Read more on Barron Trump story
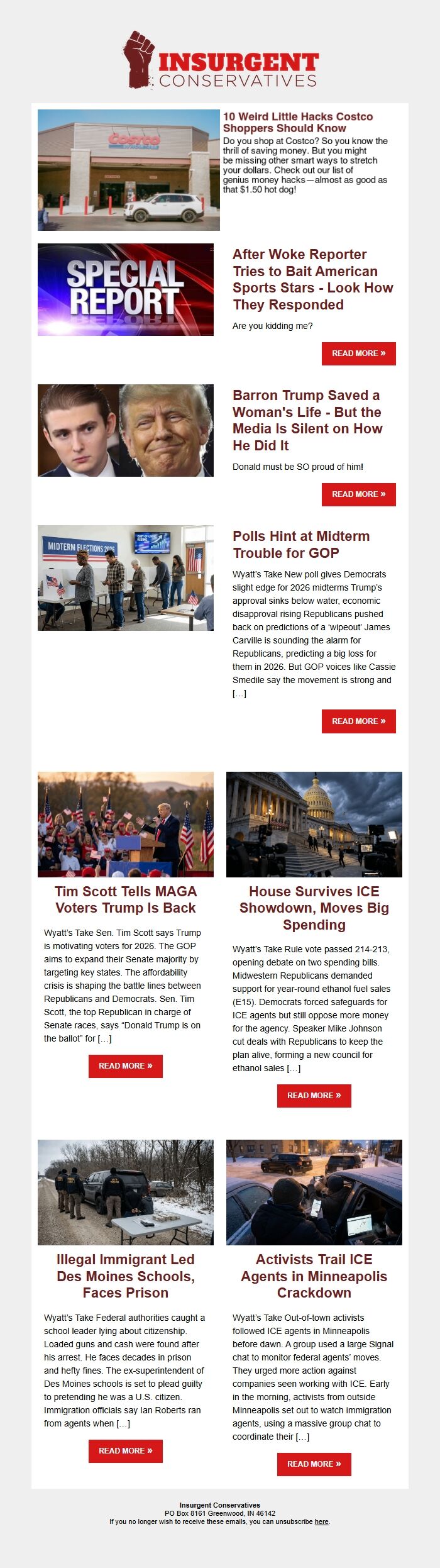 [358, 494]
